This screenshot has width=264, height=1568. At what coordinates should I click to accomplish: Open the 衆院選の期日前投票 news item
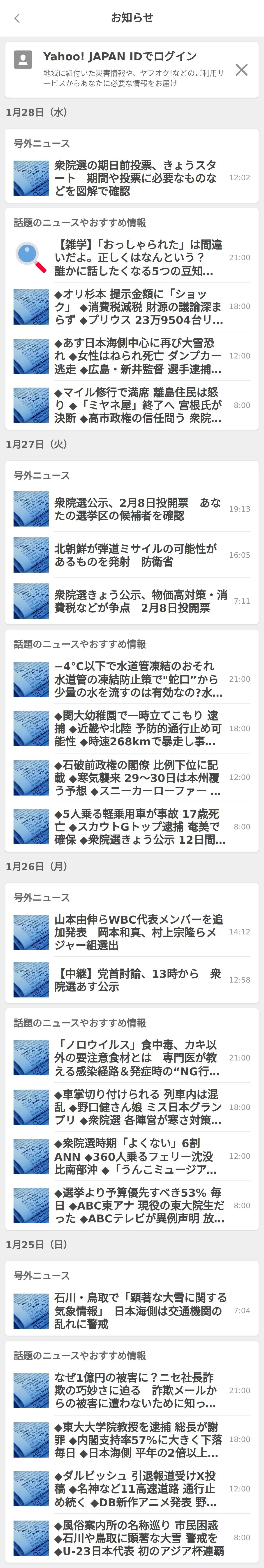tap(135, 178)
